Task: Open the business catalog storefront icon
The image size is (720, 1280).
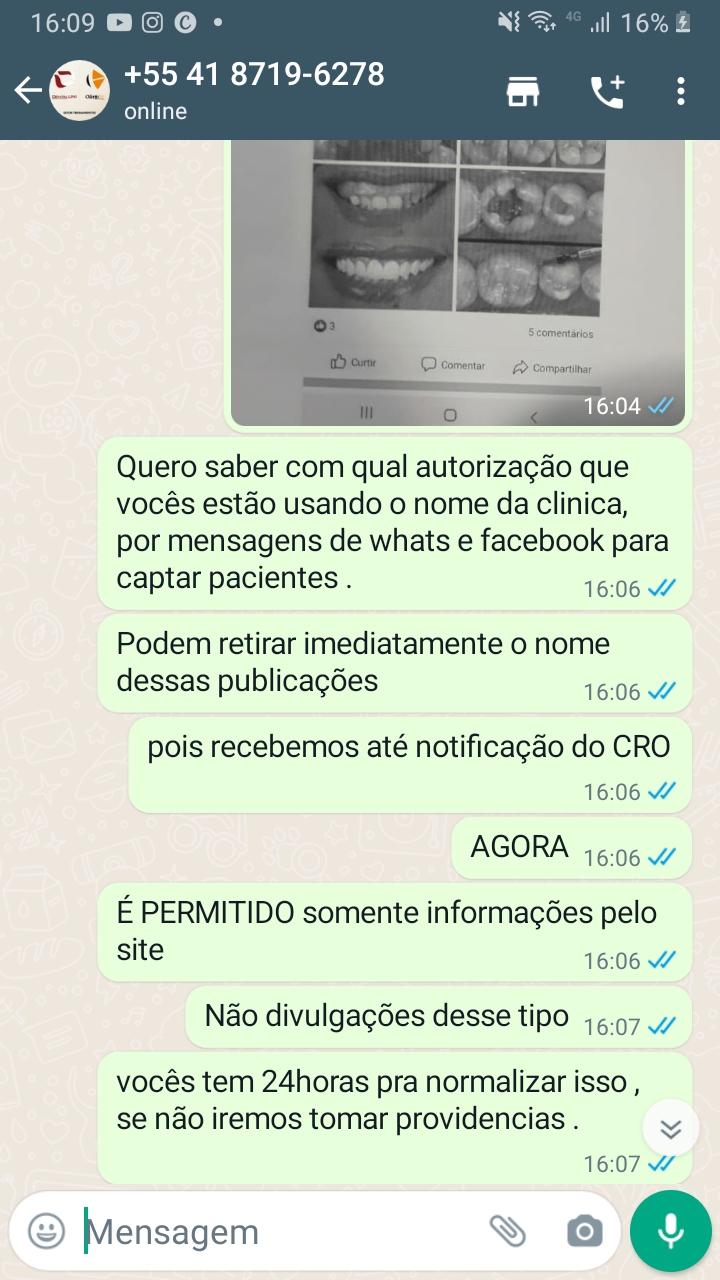Action: tap(522, 91)
